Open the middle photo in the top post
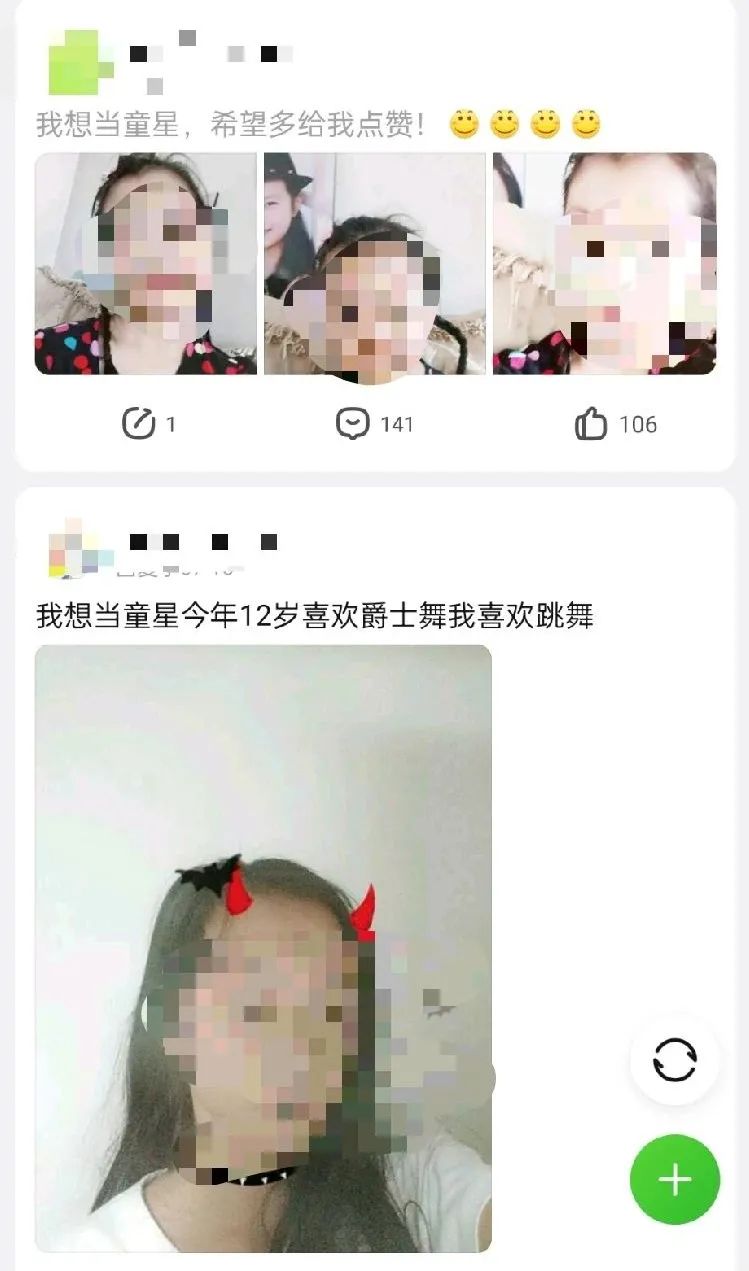This screenshot has width=749, height=1271. [x=375, y=264]
